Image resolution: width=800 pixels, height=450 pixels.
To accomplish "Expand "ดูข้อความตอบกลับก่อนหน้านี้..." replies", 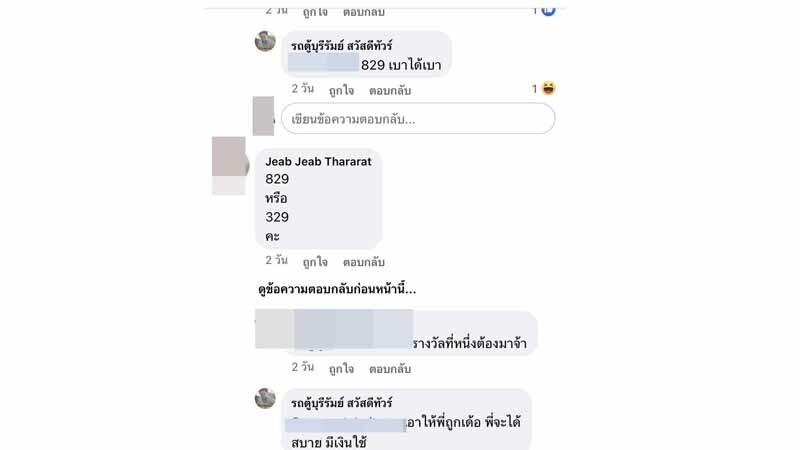I will coord(336,291).
